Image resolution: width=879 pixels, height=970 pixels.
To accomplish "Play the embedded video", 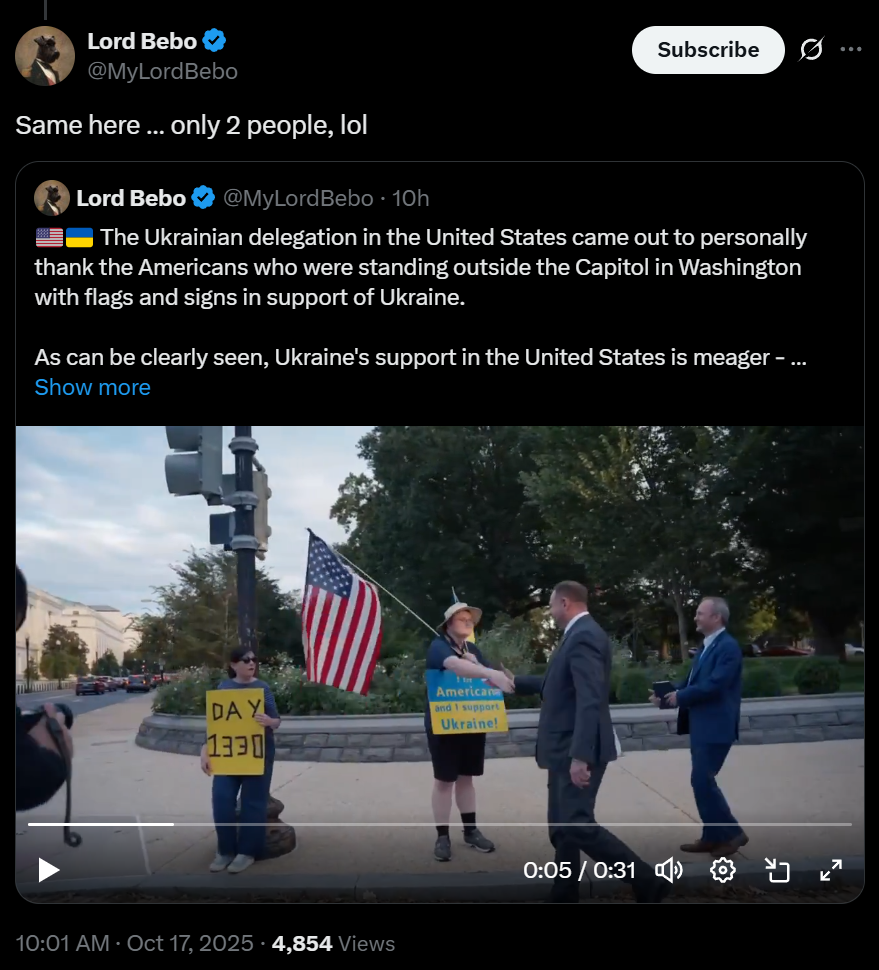I will tap(48, 870).
